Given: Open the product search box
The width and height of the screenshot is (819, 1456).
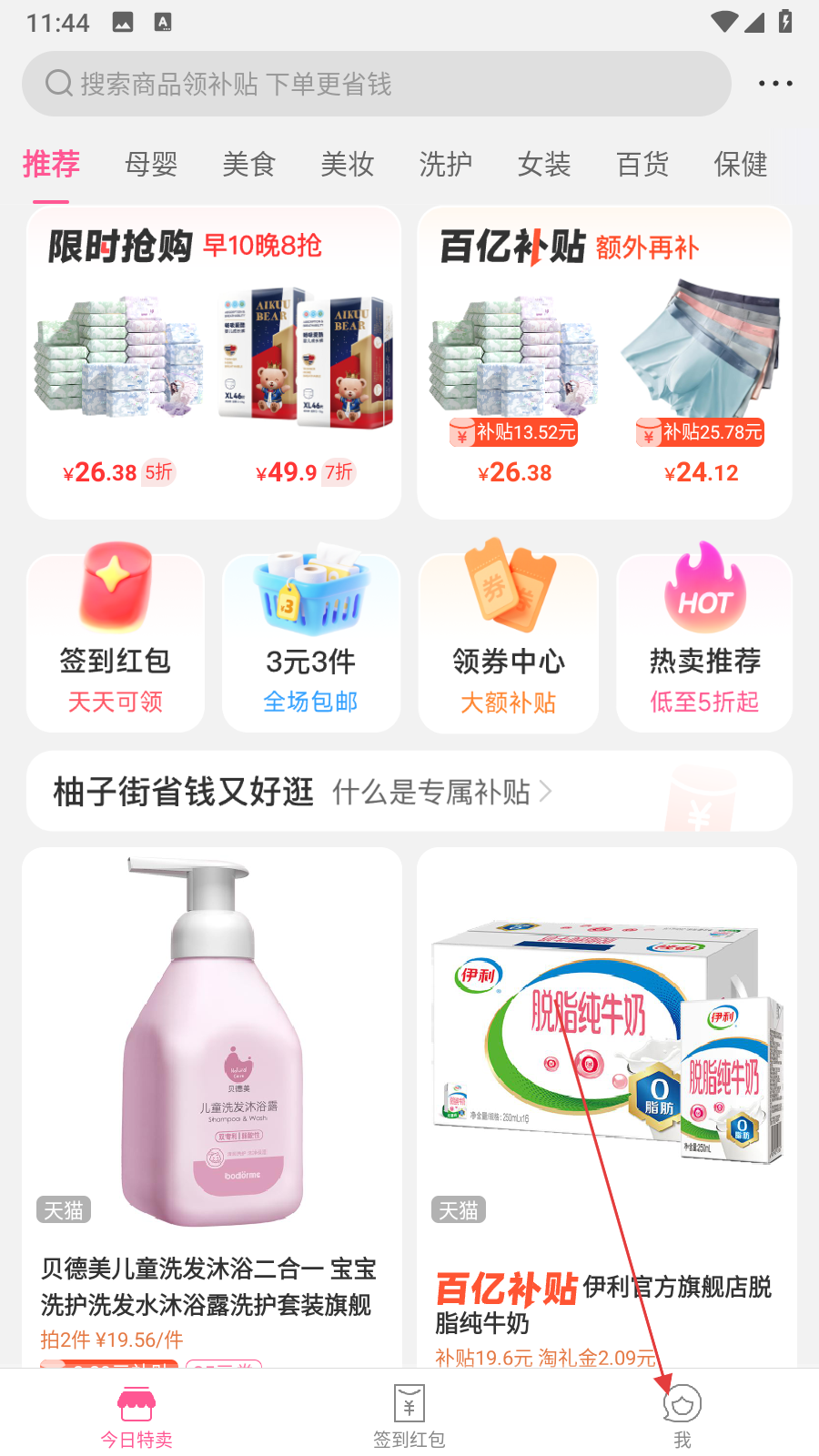Looking at the screenshot, I should (377, 84).
